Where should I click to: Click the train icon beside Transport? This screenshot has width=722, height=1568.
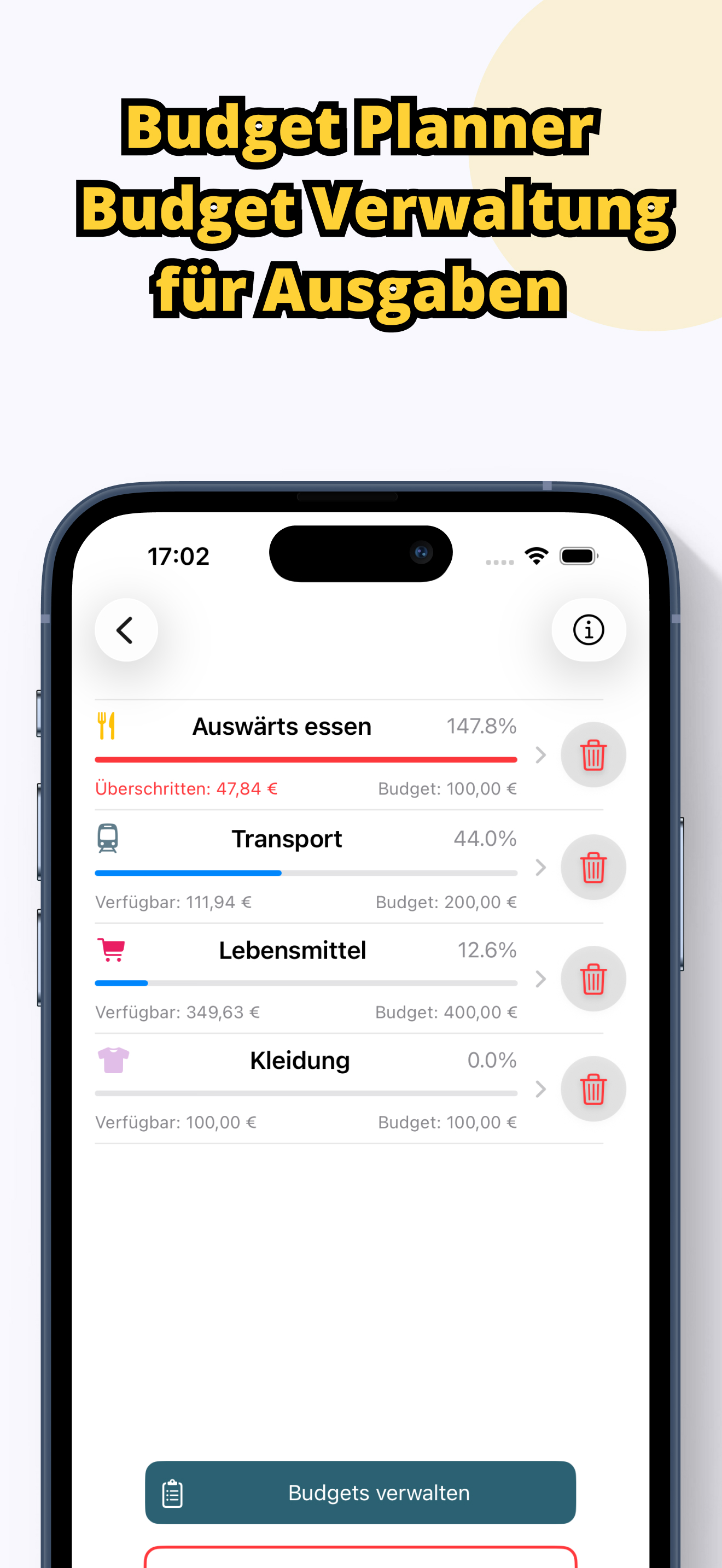click(108, 838)
